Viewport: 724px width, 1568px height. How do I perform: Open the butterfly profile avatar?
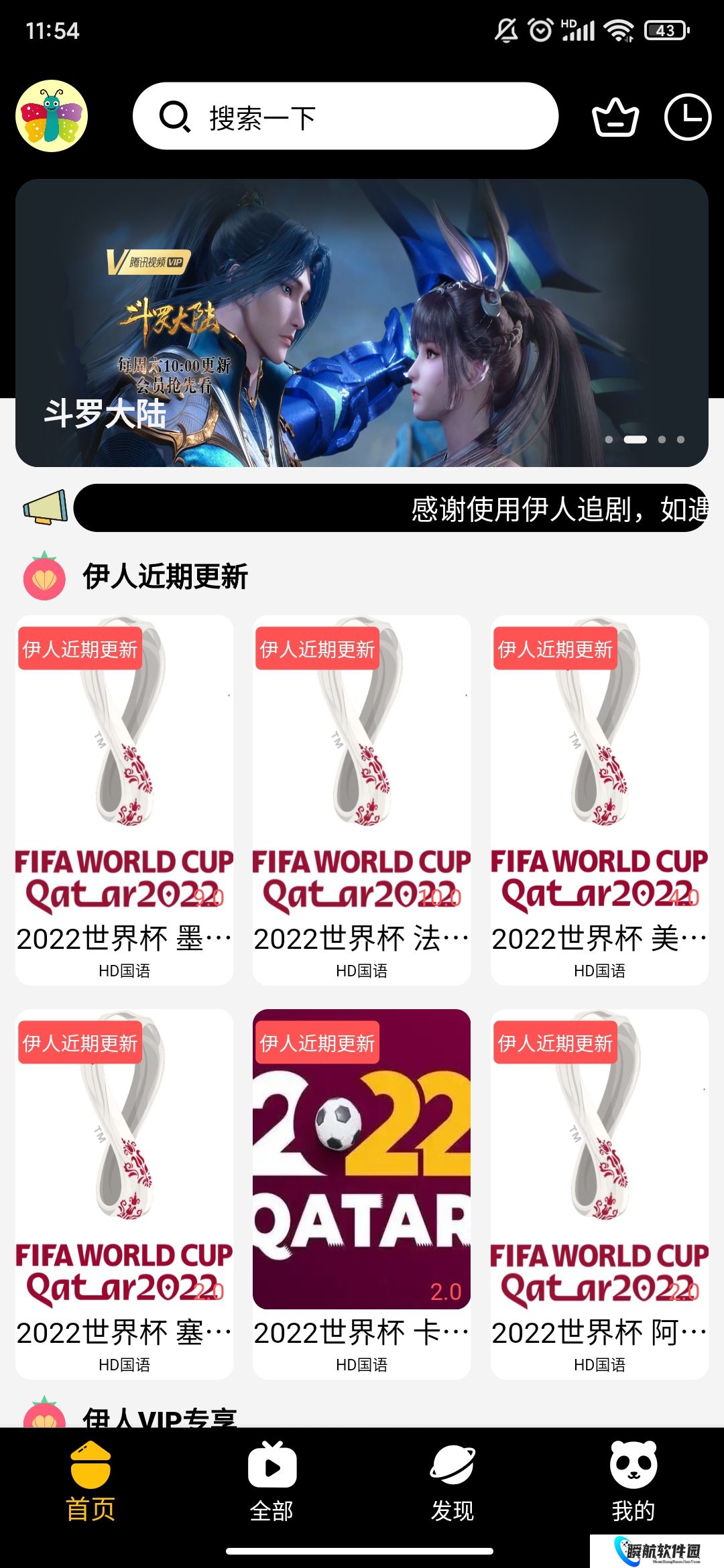(x=52, y=116)
